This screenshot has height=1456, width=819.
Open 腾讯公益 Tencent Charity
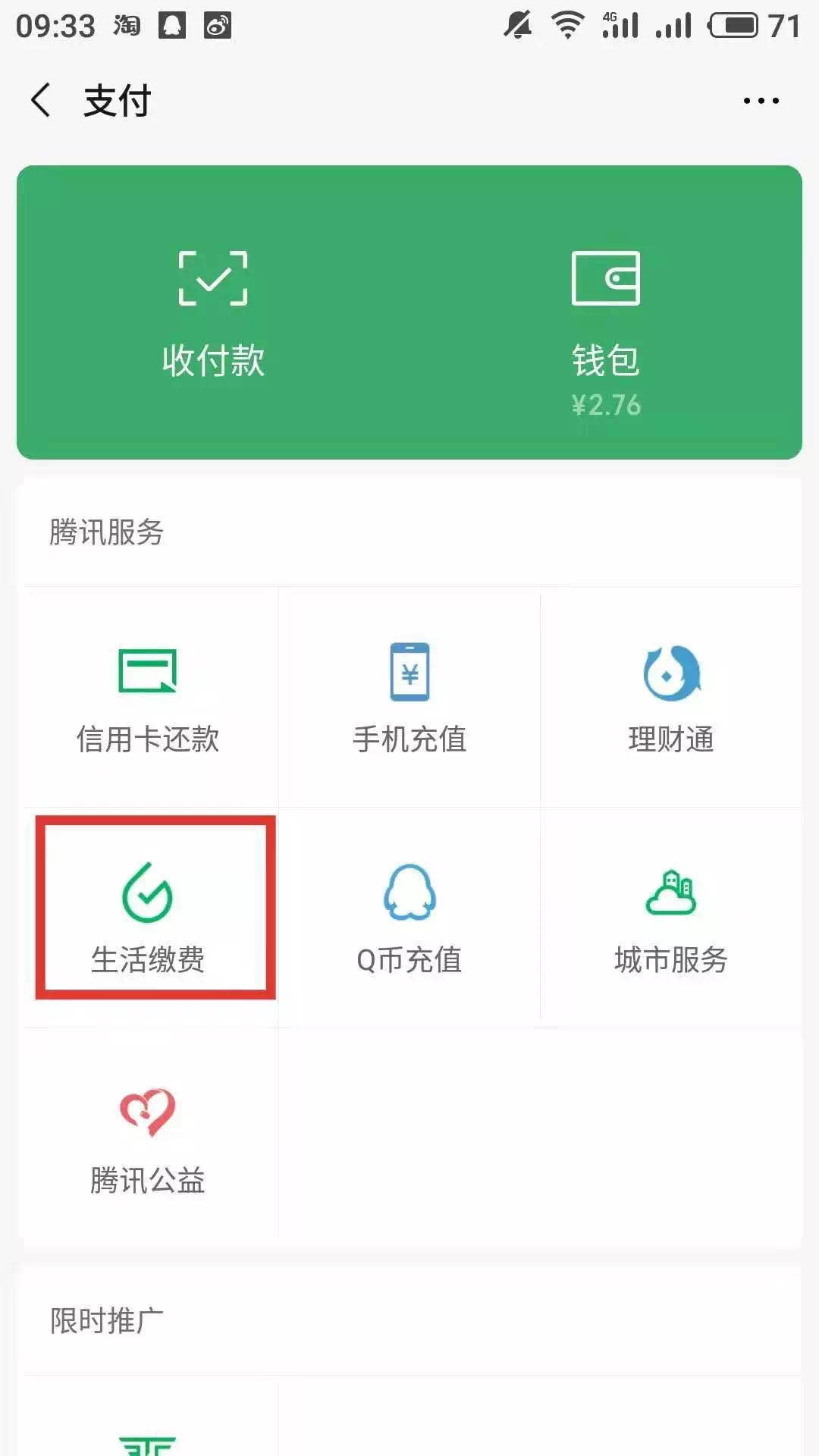click(149, 1137)
